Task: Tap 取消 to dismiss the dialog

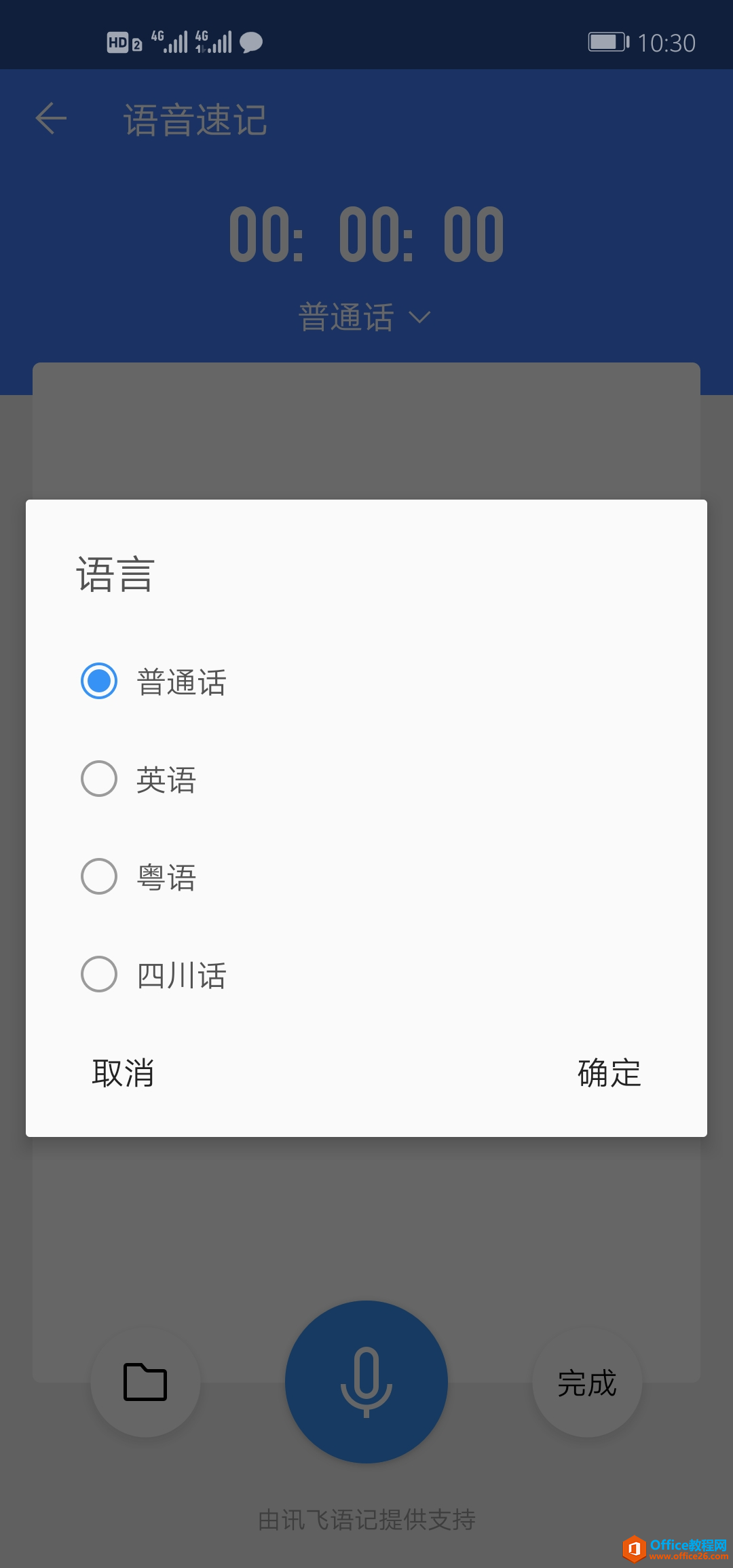Action: click(123, 1073)
